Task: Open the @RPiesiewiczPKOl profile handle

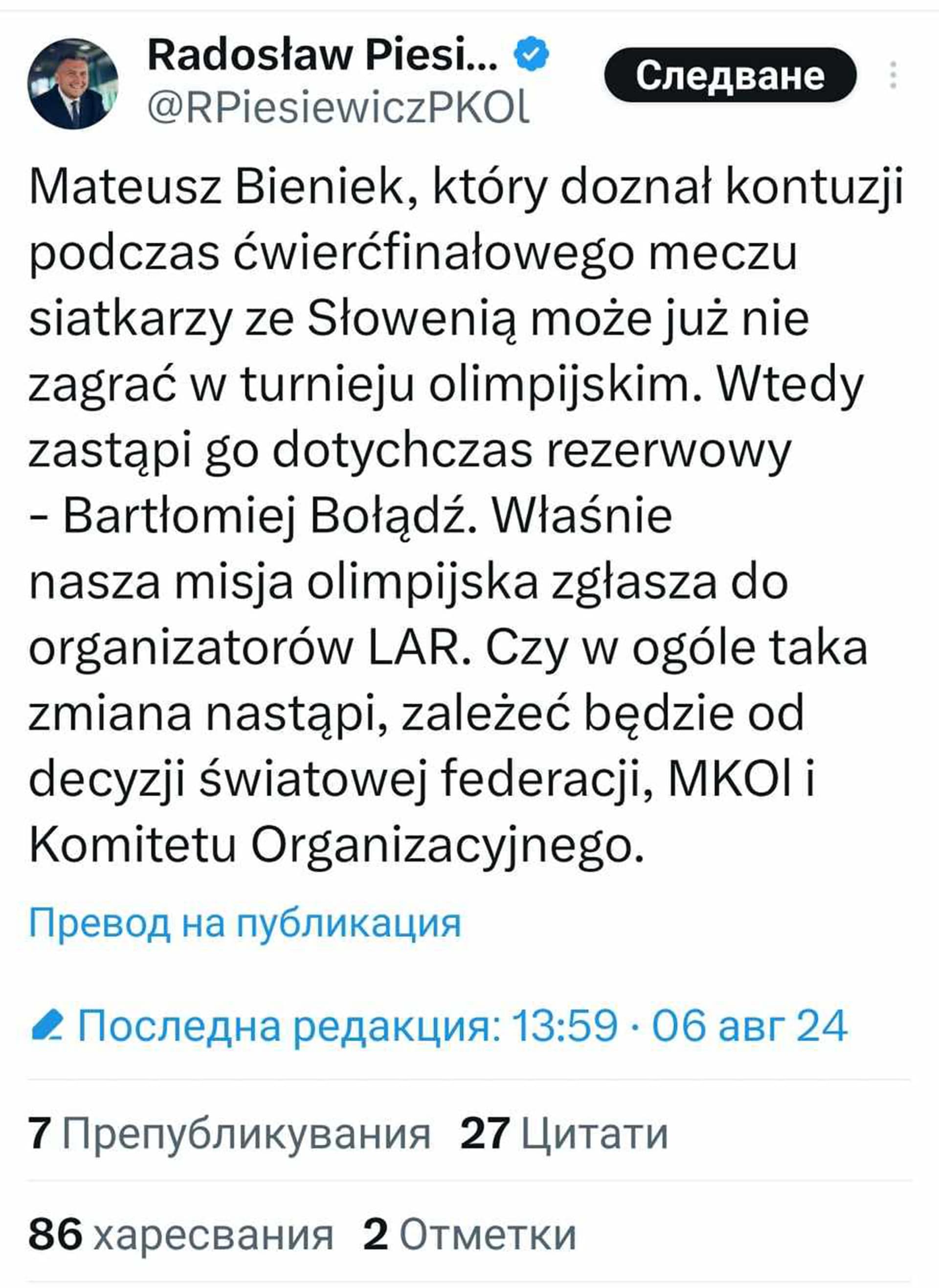Action: point(338,108)
